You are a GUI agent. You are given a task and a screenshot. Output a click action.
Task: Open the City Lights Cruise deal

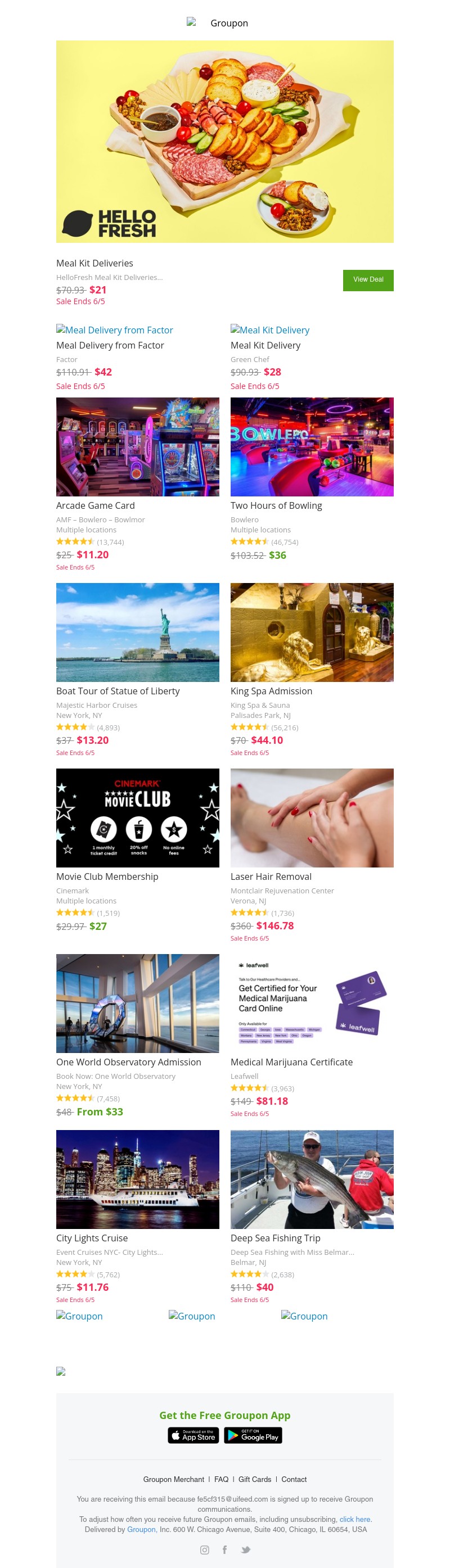(x=138, y=1179)
